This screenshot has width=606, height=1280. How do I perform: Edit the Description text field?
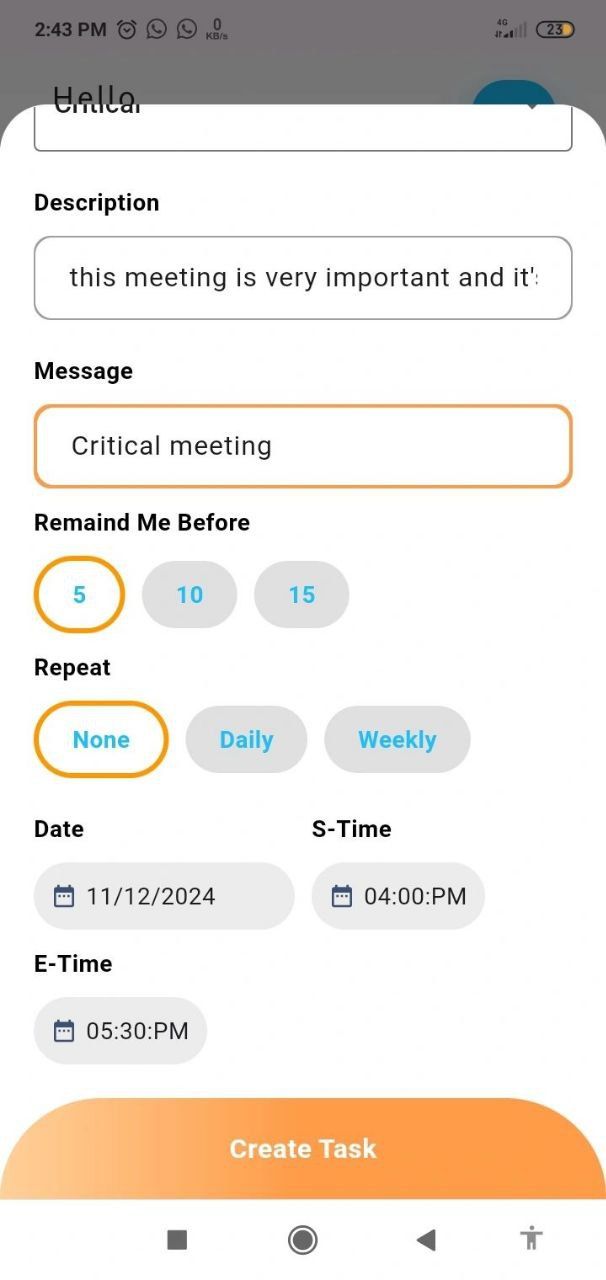pyautogui.click(x=302, y=278)
